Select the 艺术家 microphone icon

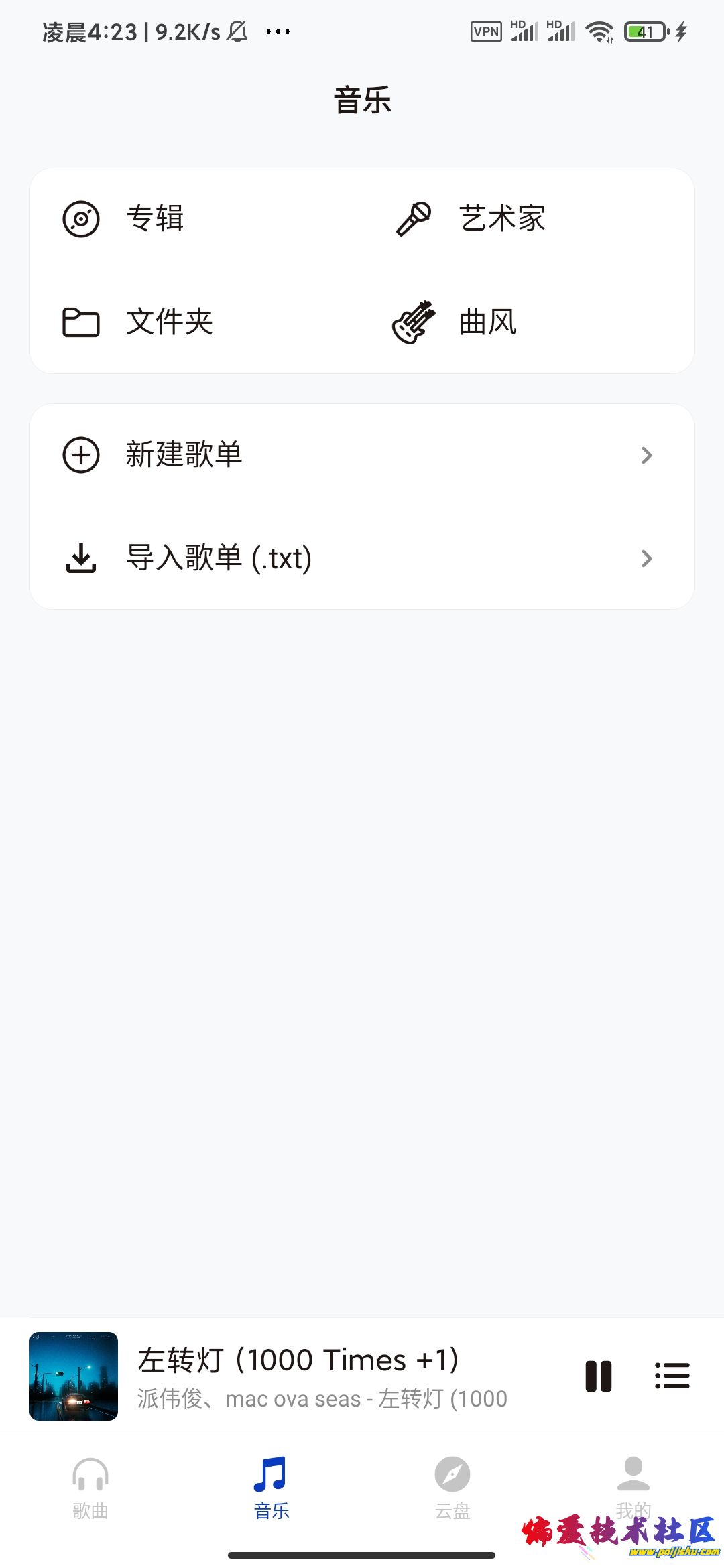click(414, 218)
